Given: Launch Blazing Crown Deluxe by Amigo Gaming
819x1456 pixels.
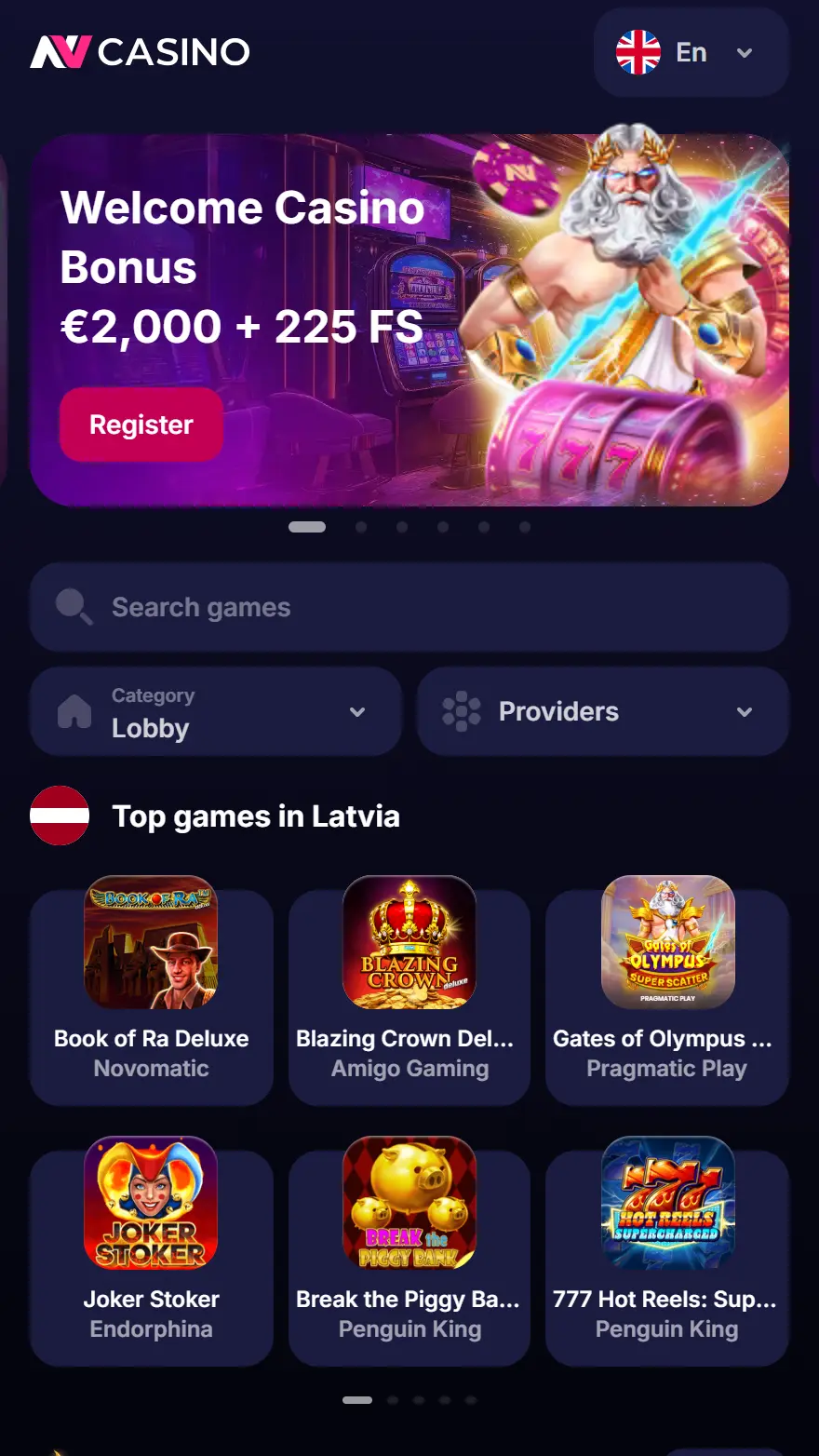Looking at the screenshot, I should (x=409, y=987).
